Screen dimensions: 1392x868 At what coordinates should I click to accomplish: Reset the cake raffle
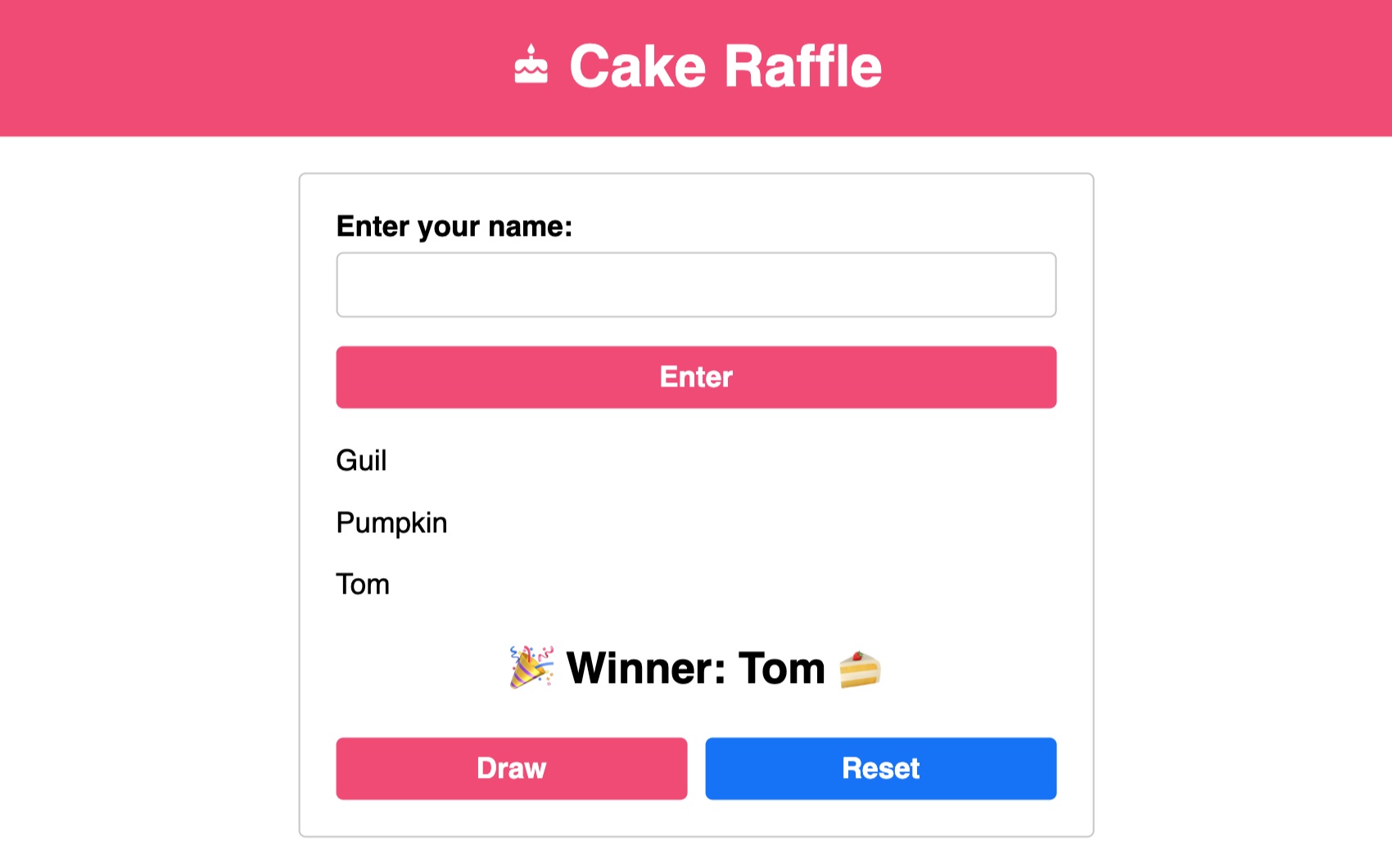click(880, 769)
